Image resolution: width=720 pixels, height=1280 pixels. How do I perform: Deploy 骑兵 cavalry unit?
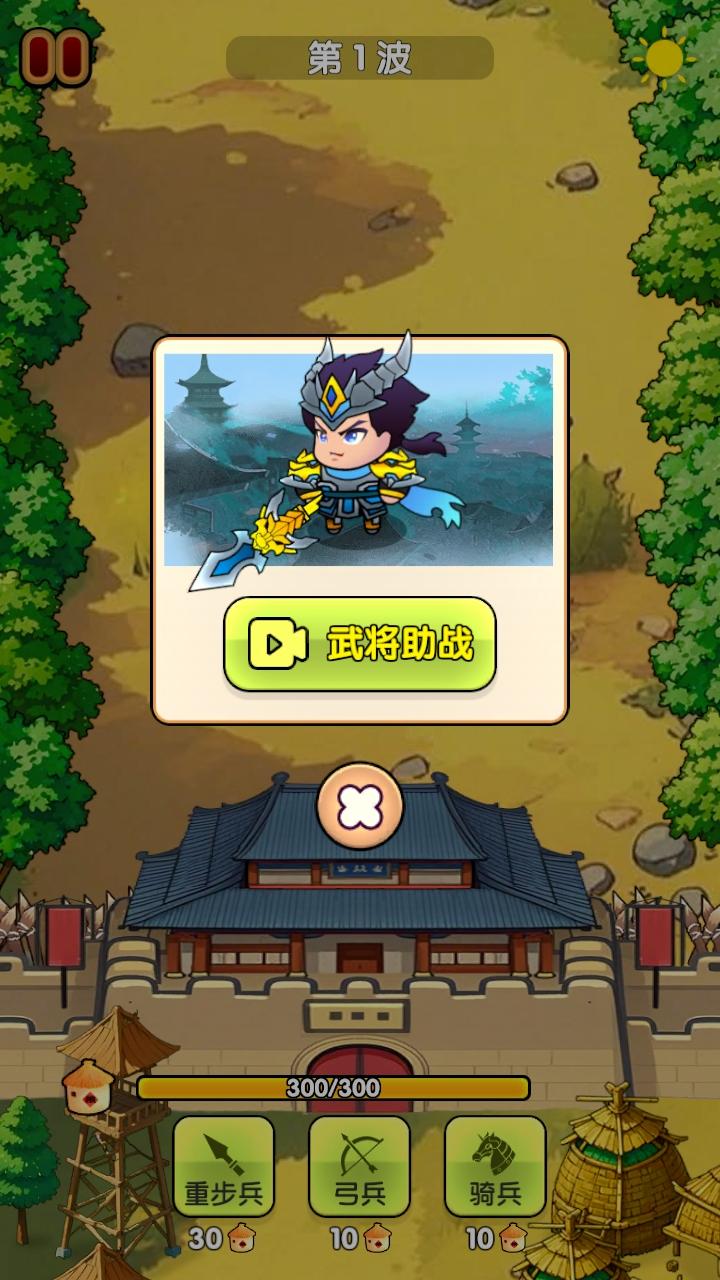click(495, 1166)
